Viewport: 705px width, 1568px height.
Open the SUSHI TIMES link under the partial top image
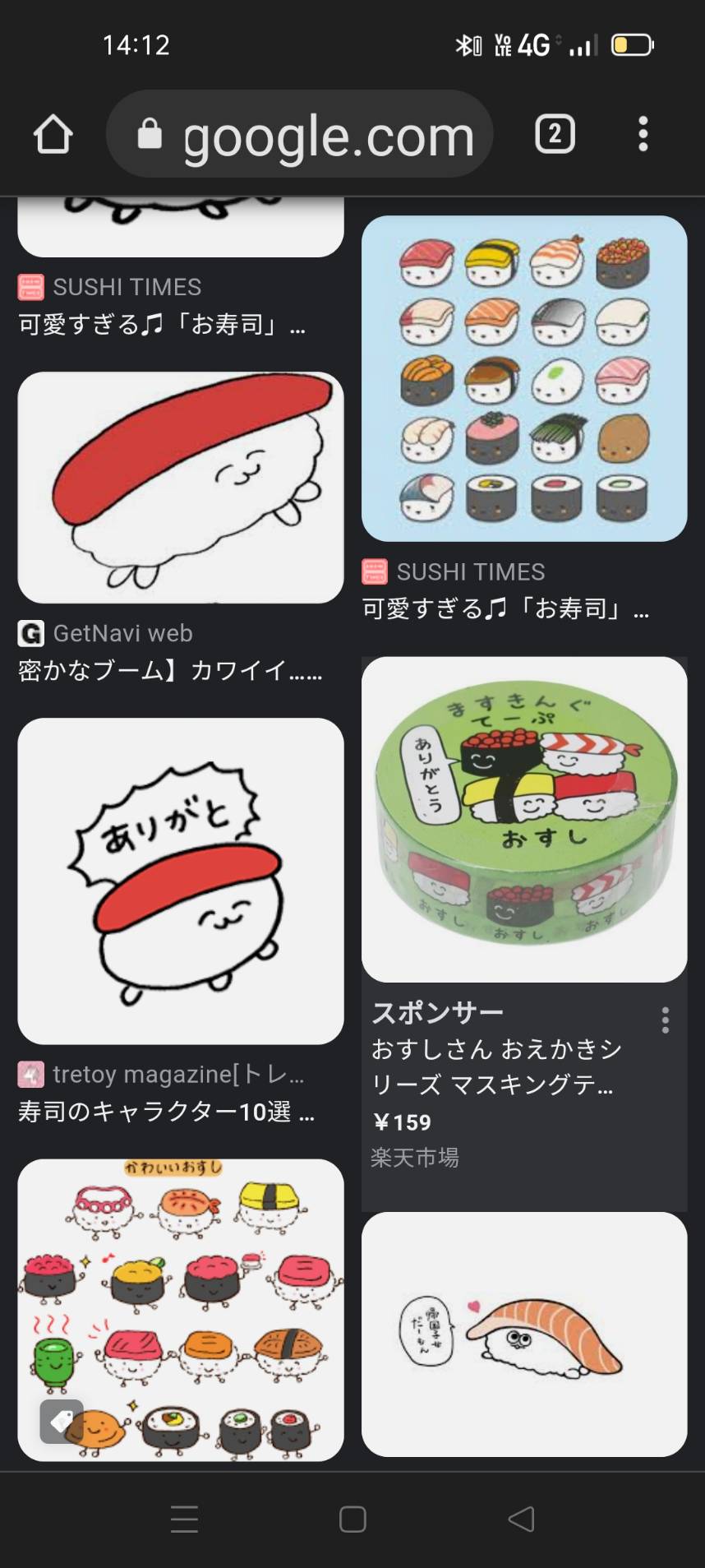coord(163,306)
